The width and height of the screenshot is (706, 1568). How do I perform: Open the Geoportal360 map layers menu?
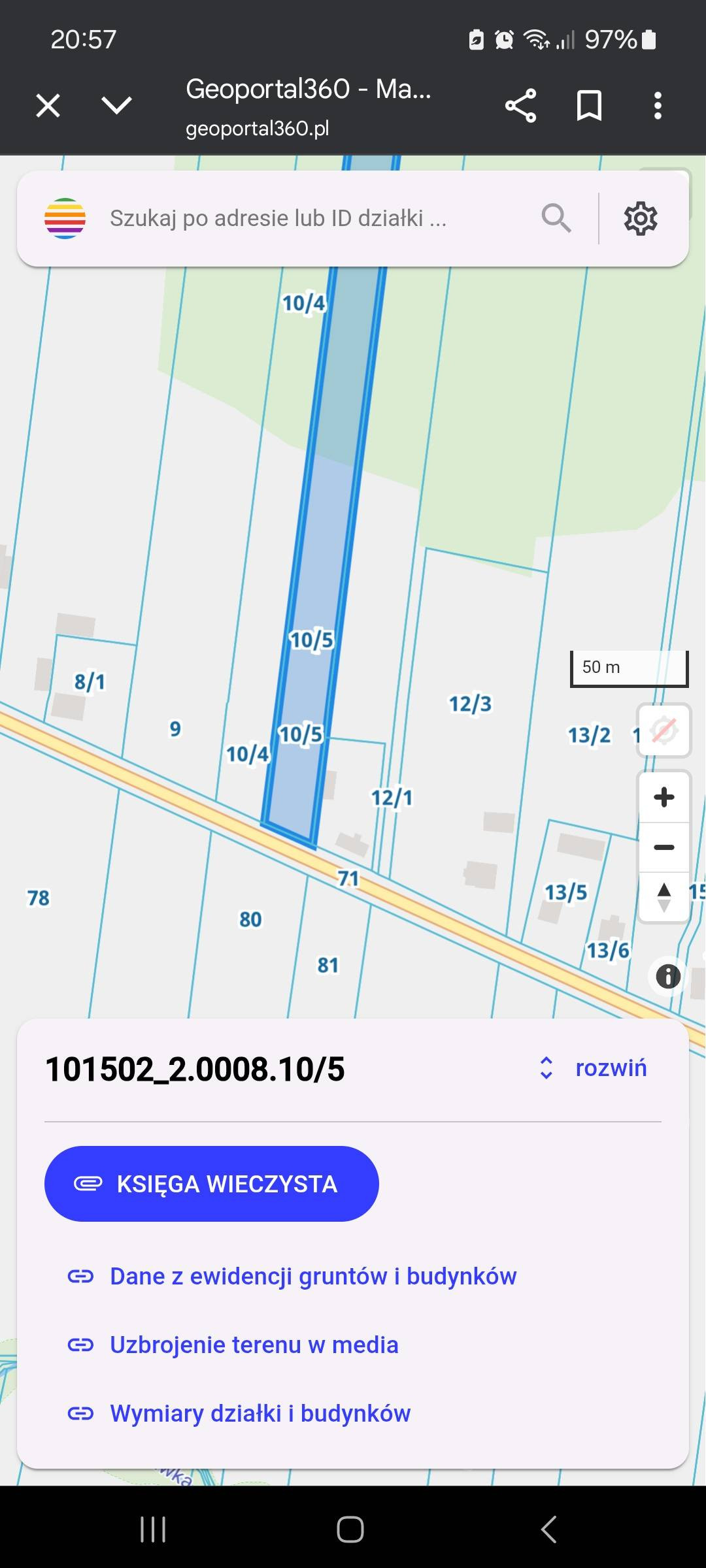pyautogui.click(x=65, y=218)
